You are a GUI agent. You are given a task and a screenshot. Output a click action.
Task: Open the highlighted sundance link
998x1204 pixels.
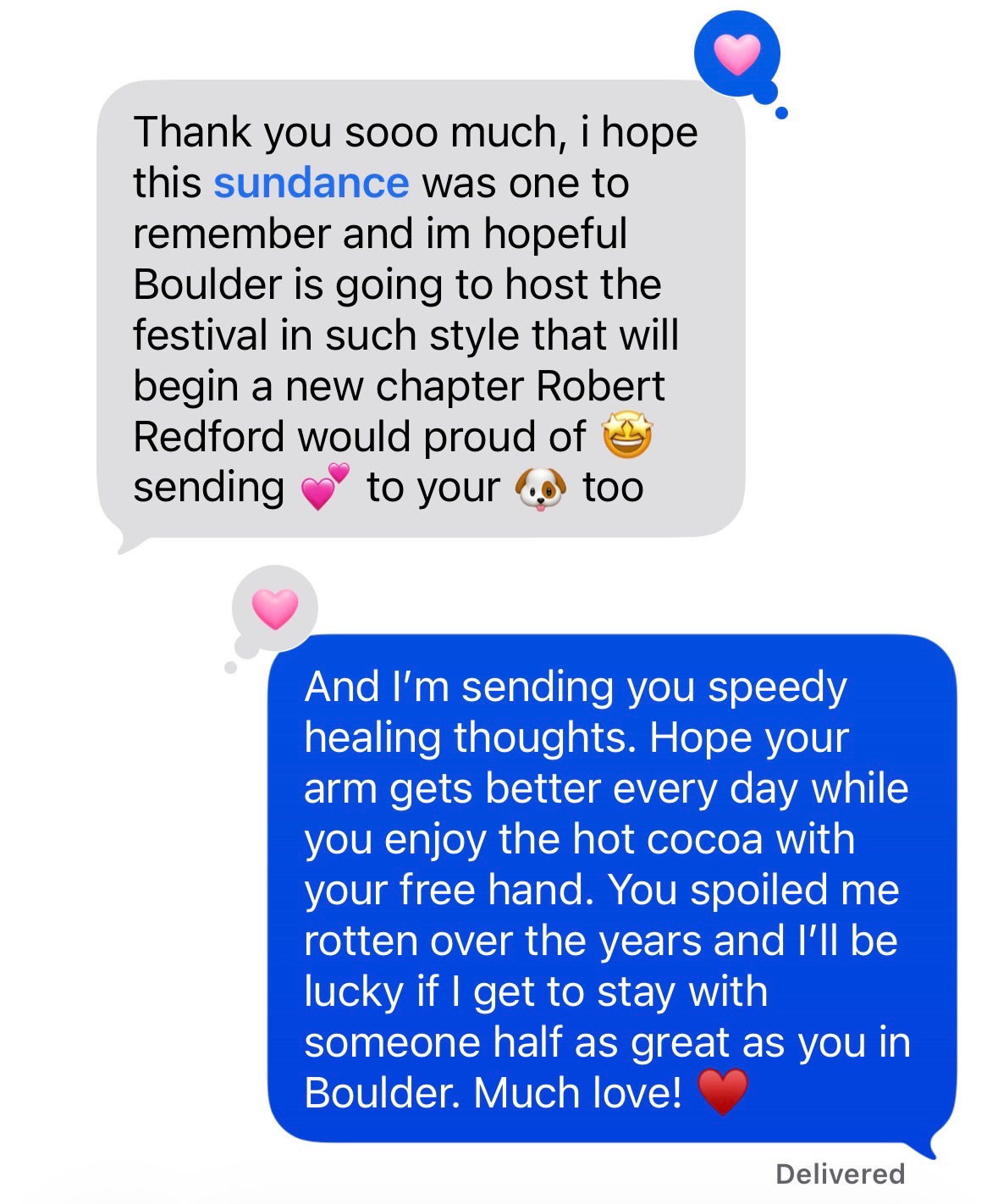pos(311,183)
